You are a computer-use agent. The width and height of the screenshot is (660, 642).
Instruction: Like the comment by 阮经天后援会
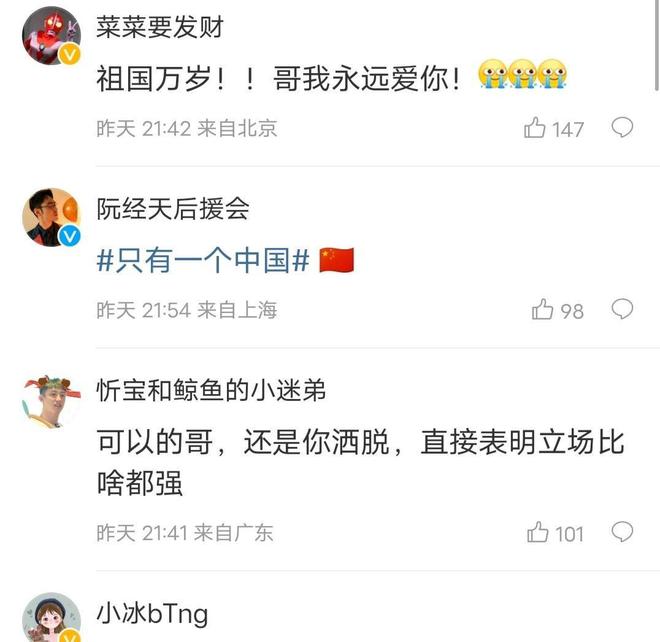(x=543, y=310)
